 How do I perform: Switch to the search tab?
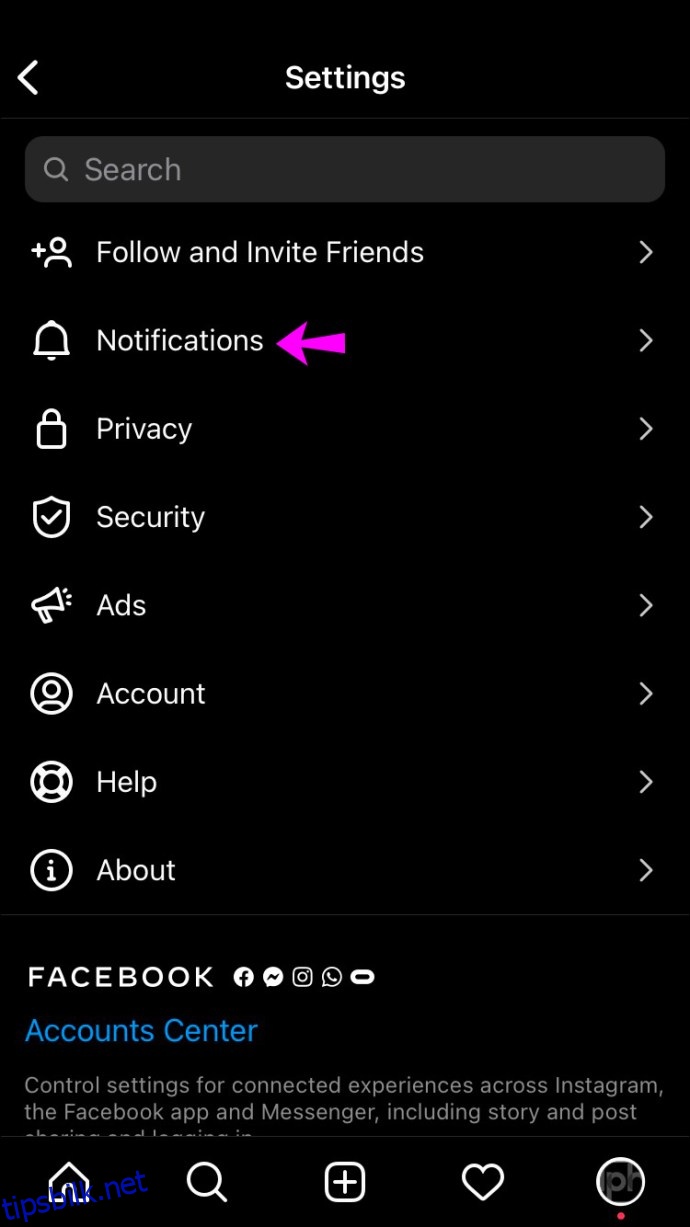coord(207,1183)
